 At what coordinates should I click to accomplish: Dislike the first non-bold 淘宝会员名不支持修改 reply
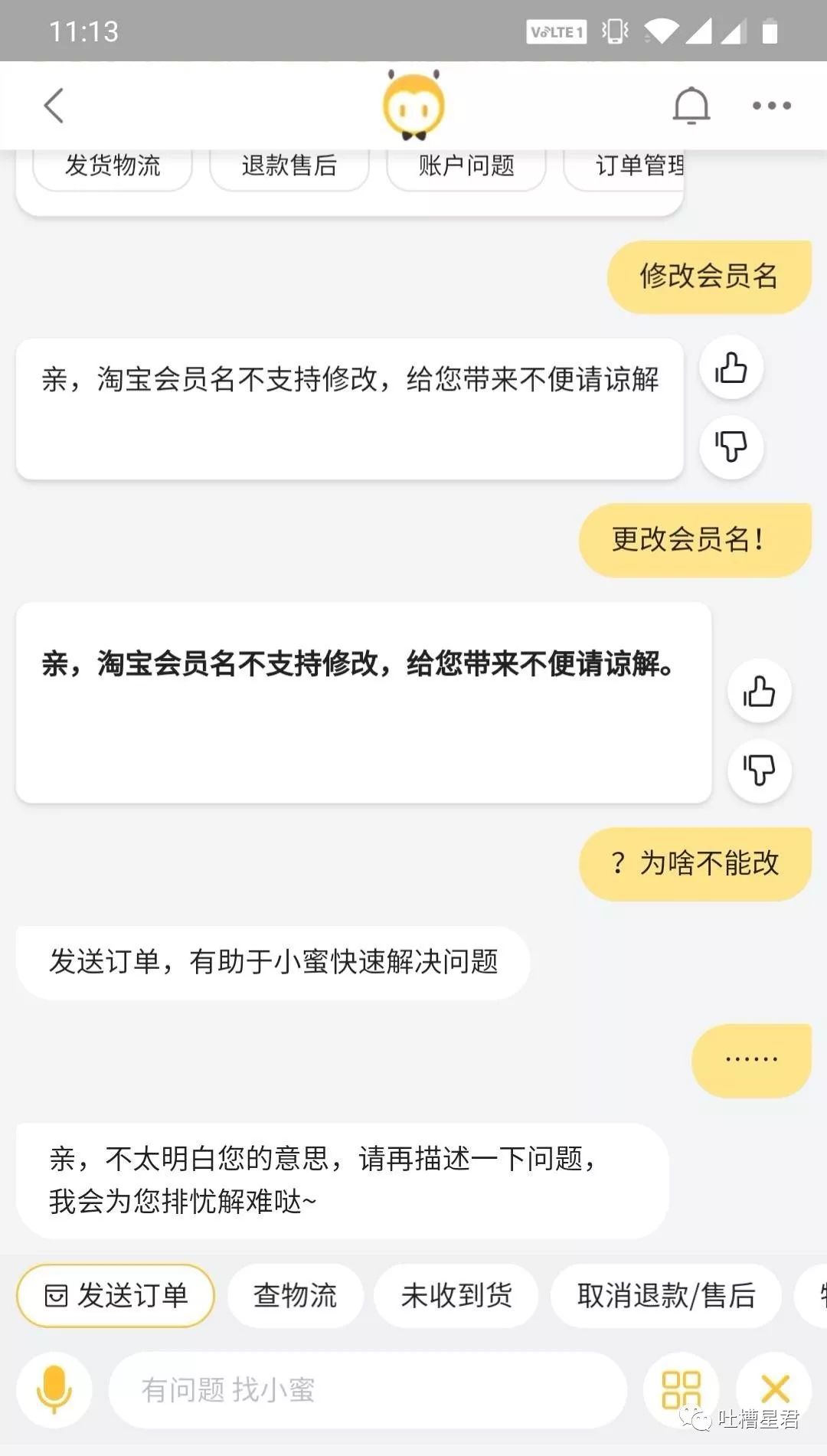point(731,447)
